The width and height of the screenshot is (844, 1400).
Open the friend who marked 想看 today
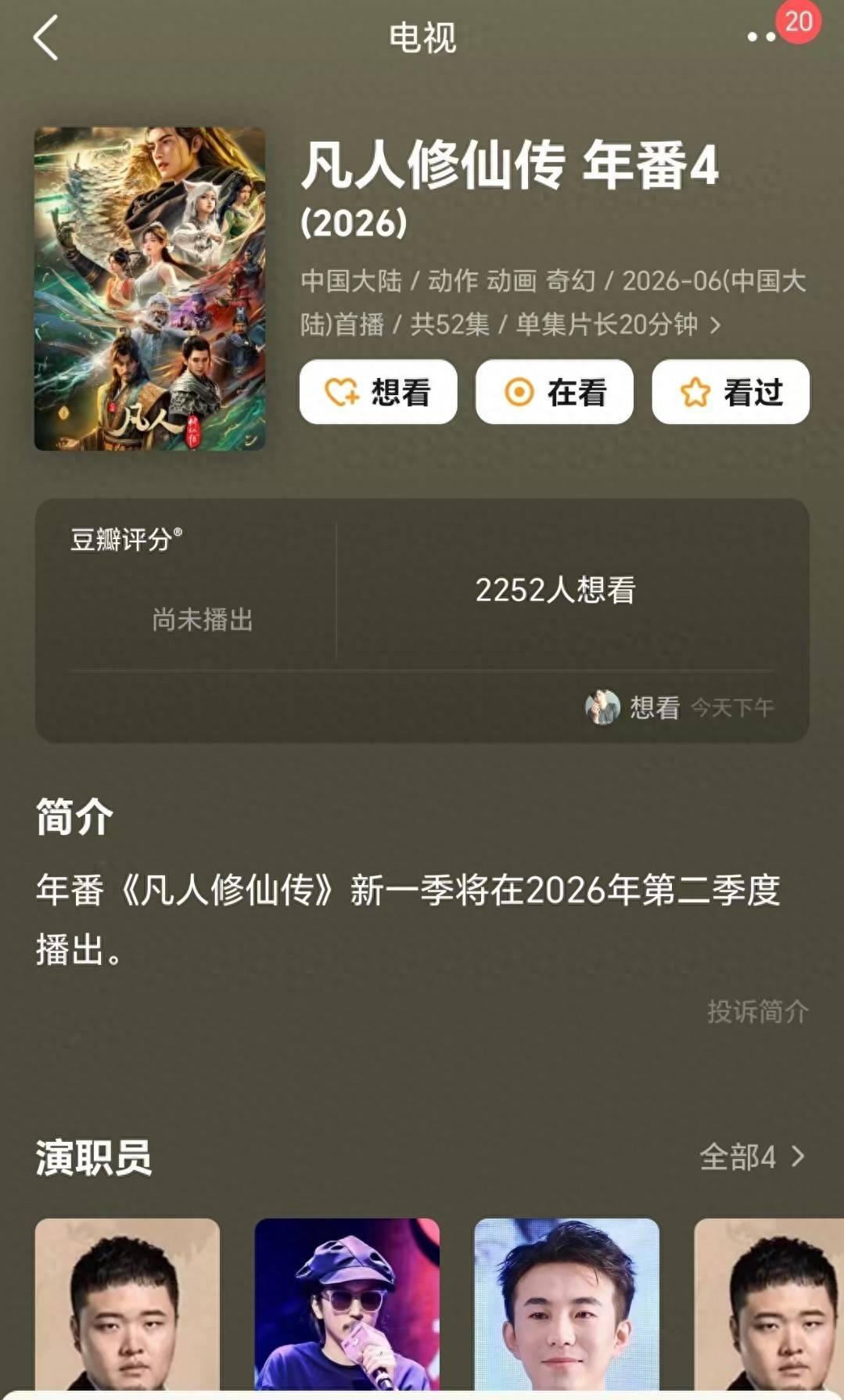click(x=602, y=707)
